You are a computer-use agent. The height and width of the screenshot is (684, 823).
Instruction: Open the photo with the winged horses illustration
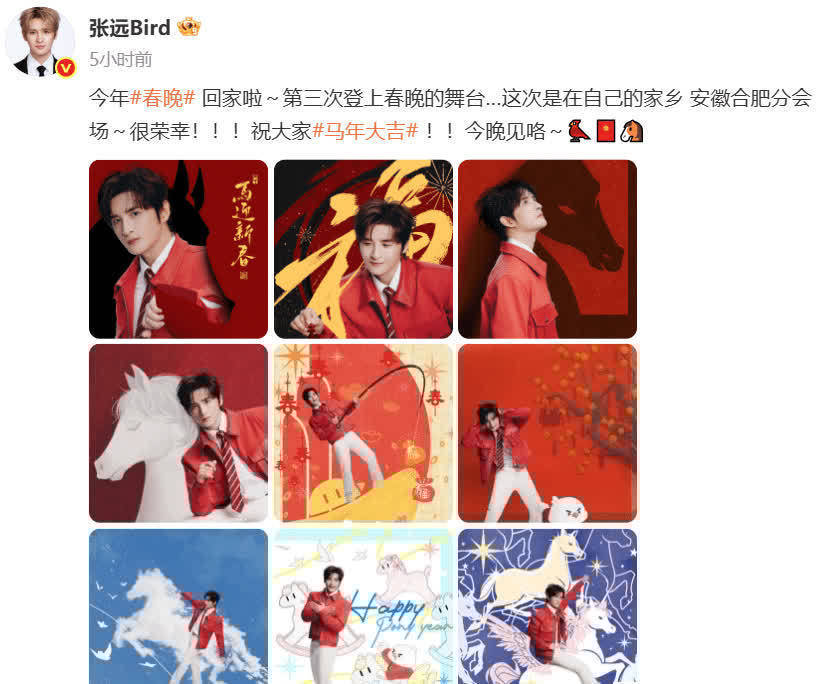(x=547, y=606)
